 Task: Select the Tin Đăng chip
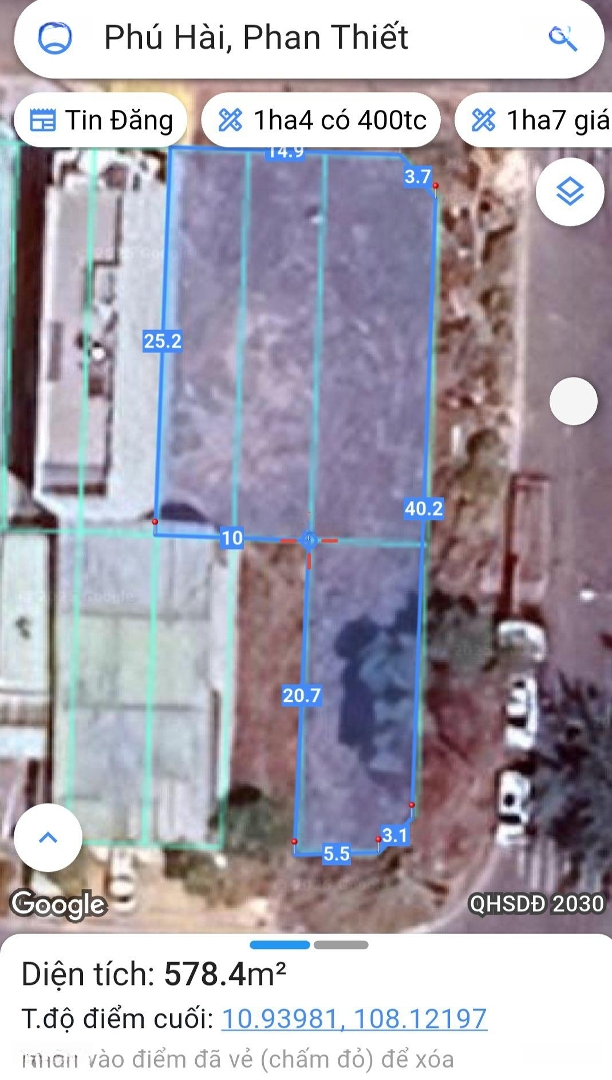[x=101, y=121]
